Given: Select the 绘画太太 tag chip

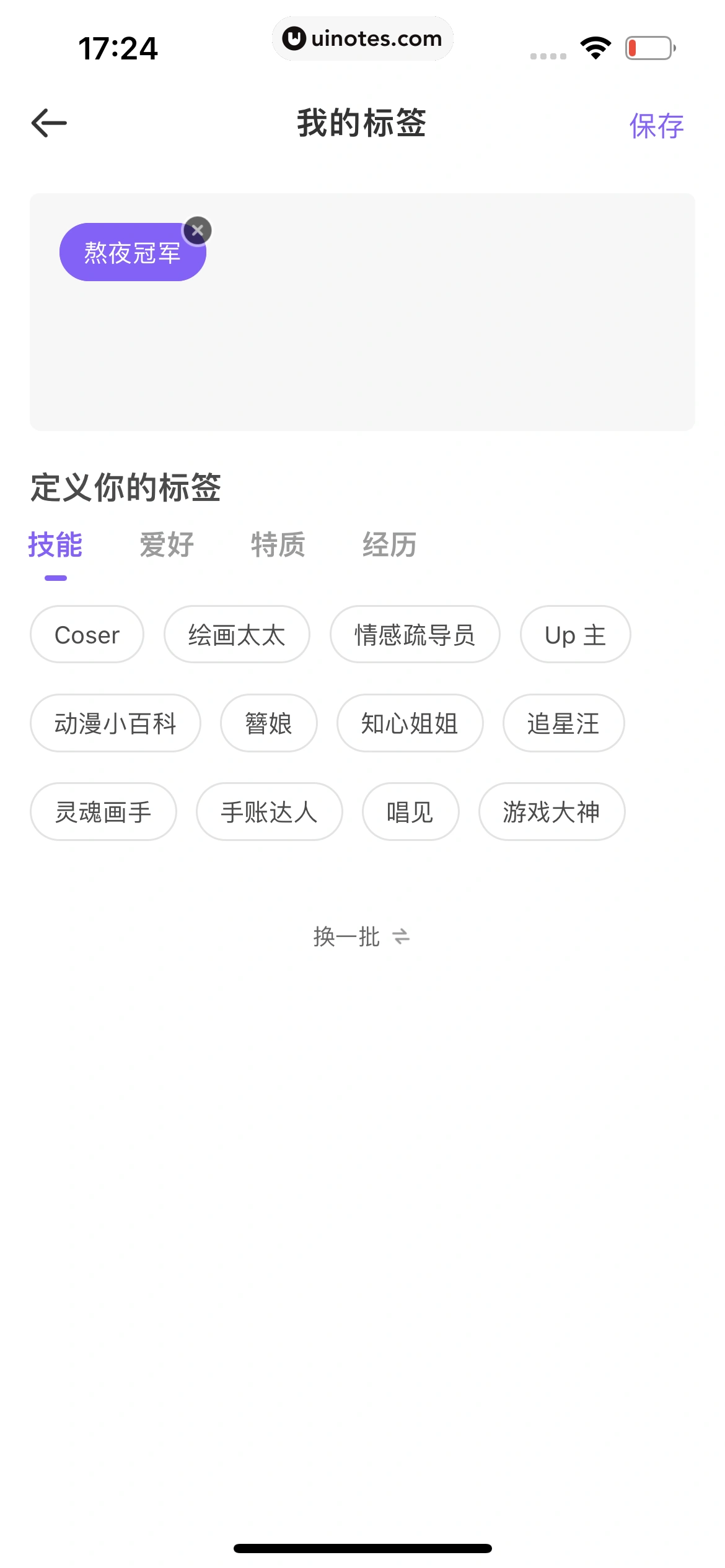Looking at the screenshot, I should pyautogui.click(x=237, y=635).
